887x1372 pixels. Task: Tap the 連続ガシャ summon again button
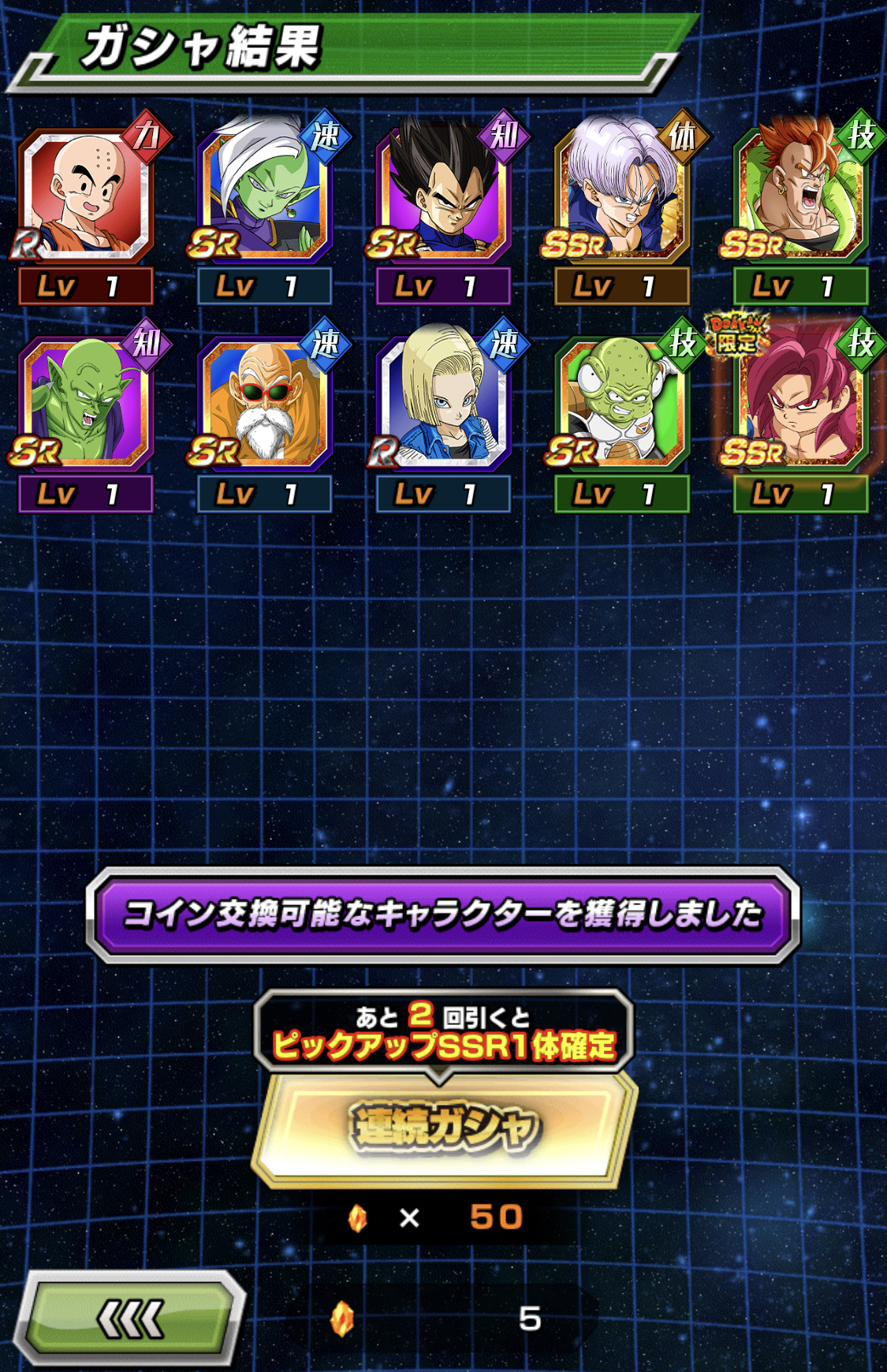click(x=443, y=1126)
